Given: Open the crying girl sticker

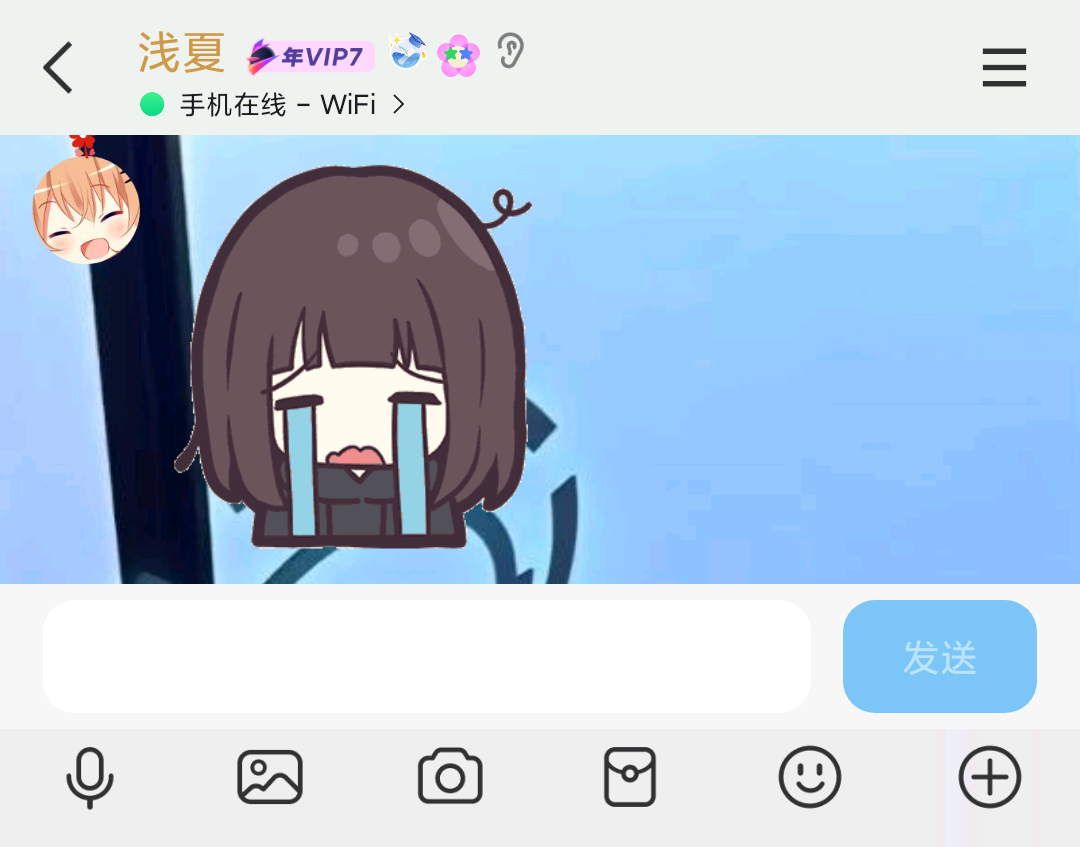Looking at the screenshot, I should [358, 360].
